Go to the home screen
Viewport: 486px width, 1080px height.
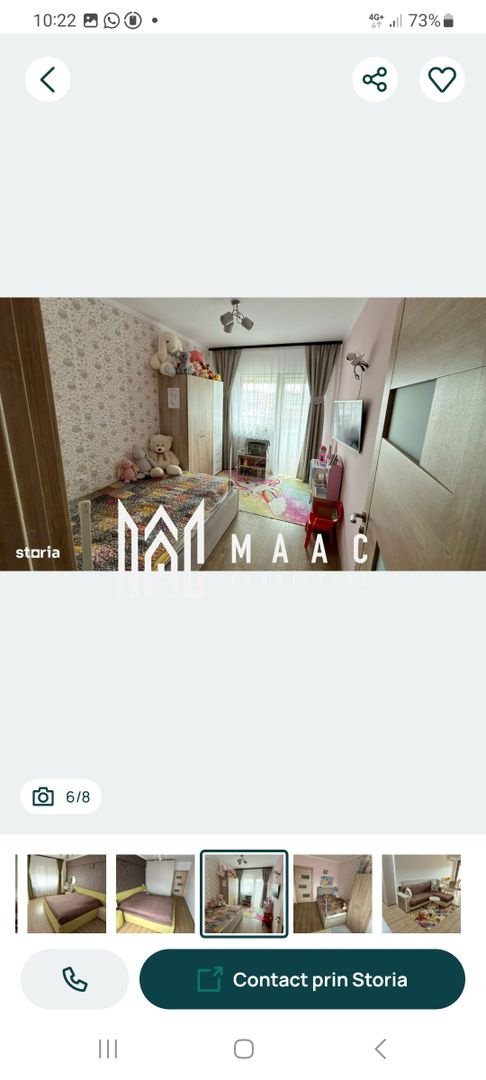pos(244,1049)
